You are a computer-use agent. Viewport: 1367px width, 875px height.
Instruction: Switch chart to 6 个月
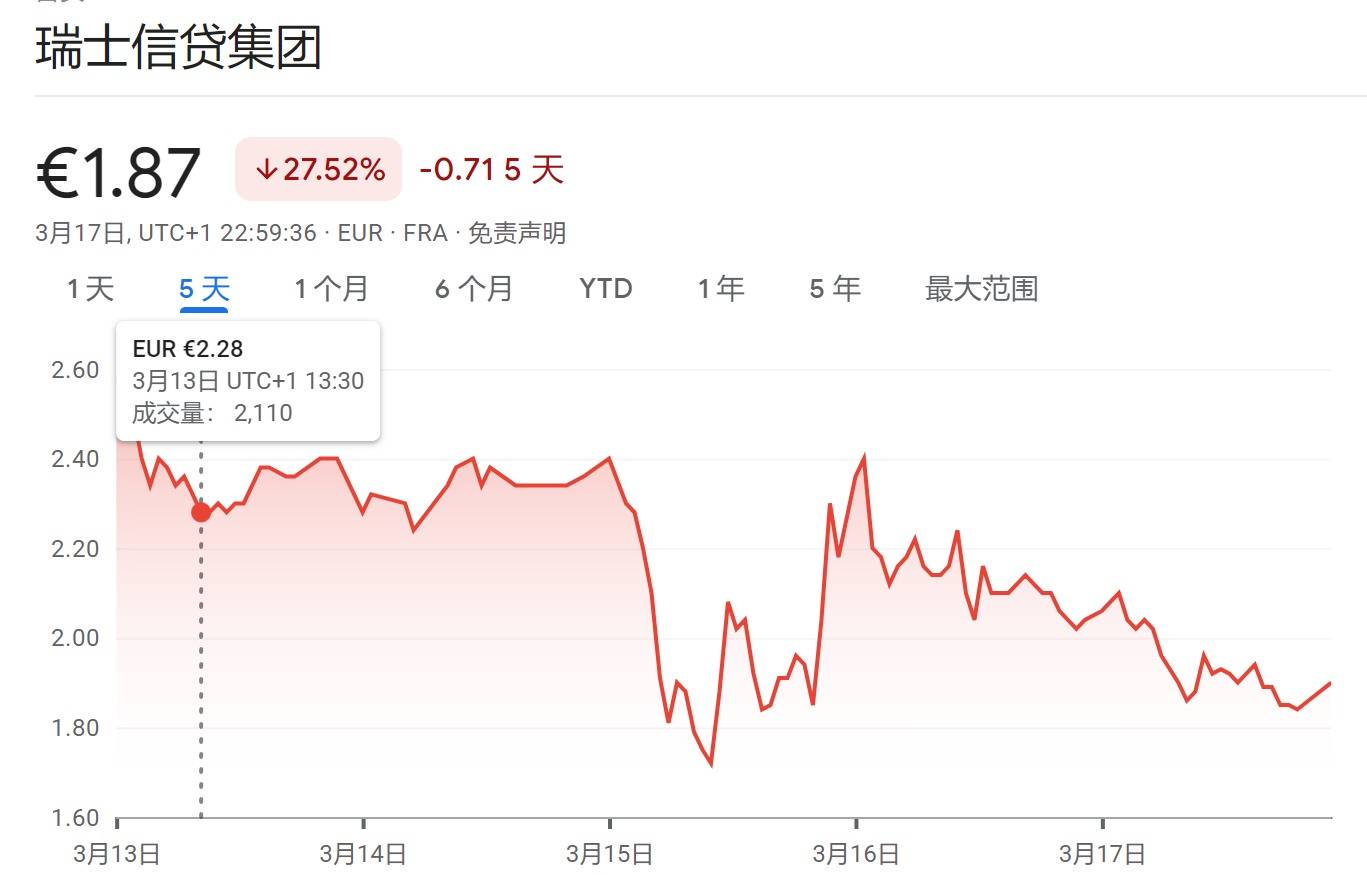pos(473,289)
